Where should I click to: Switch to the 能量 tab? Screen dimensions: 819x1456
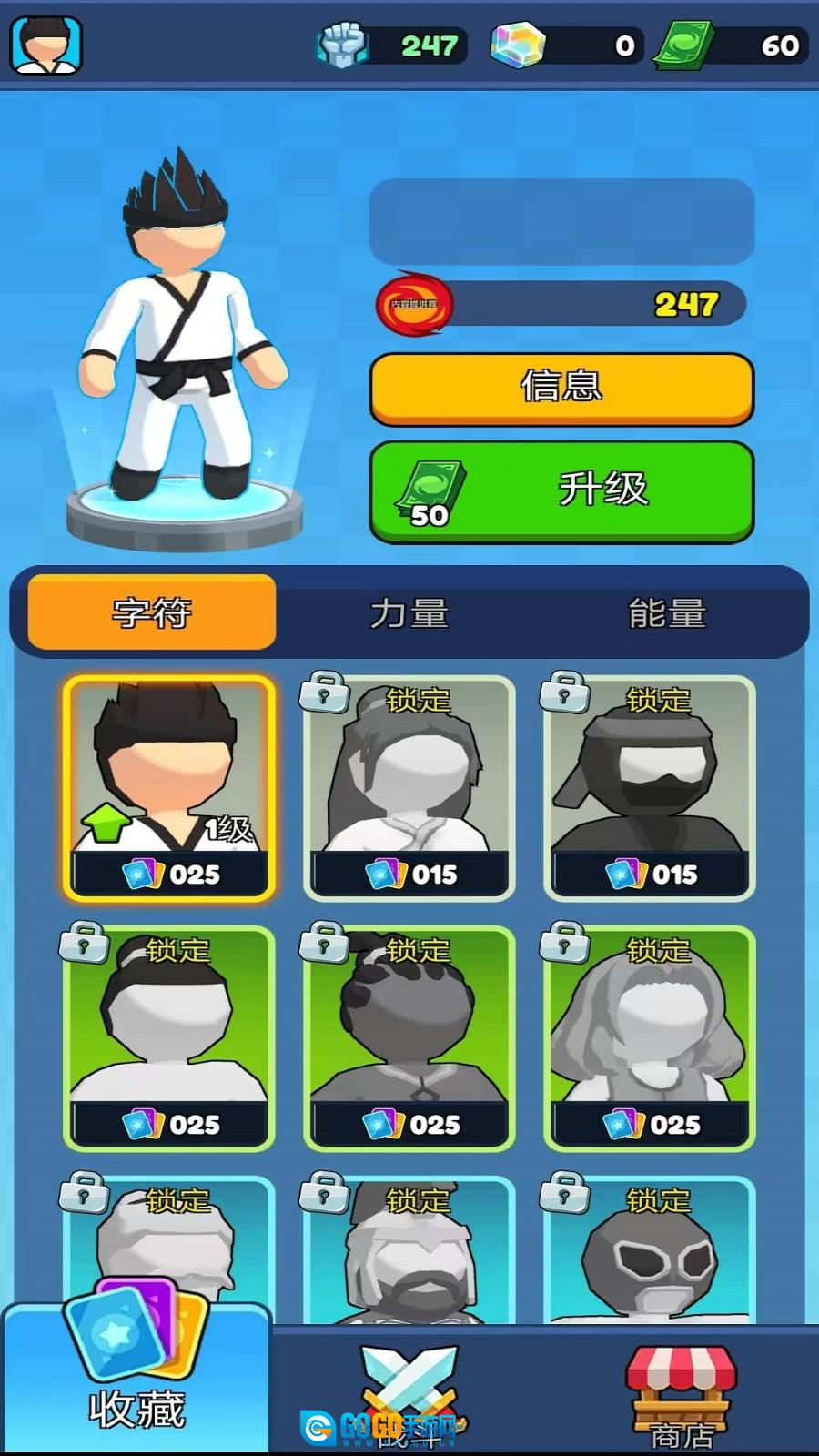point(669,612)
